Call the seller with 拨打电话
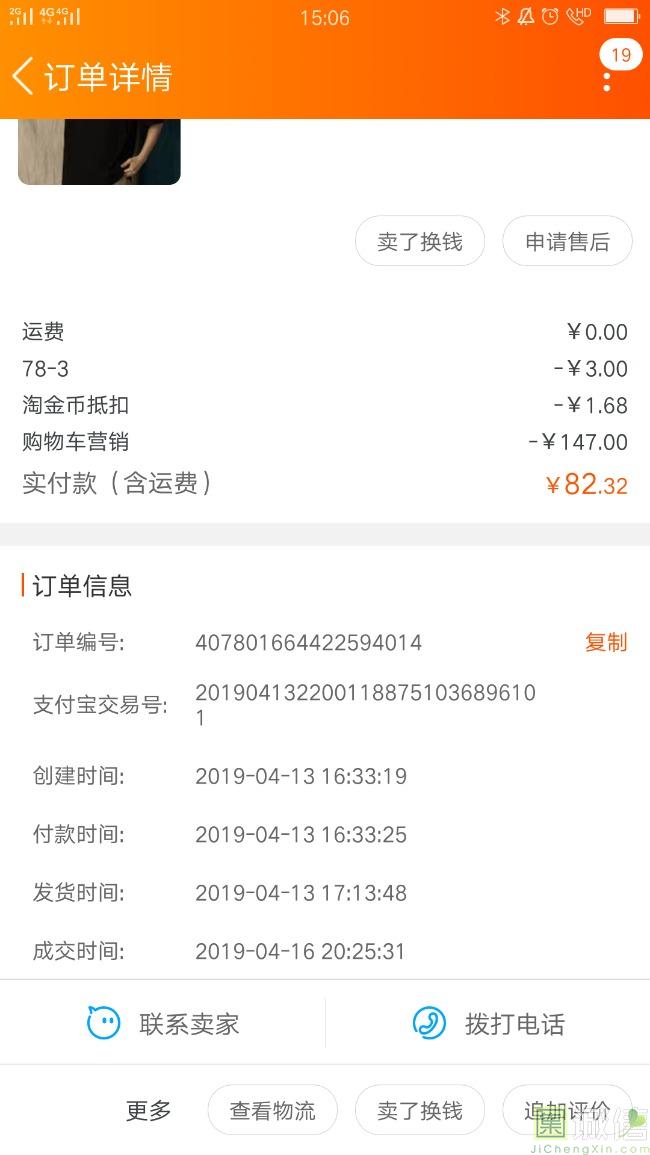The image size is (650, 1155). tap(489, 1023)
